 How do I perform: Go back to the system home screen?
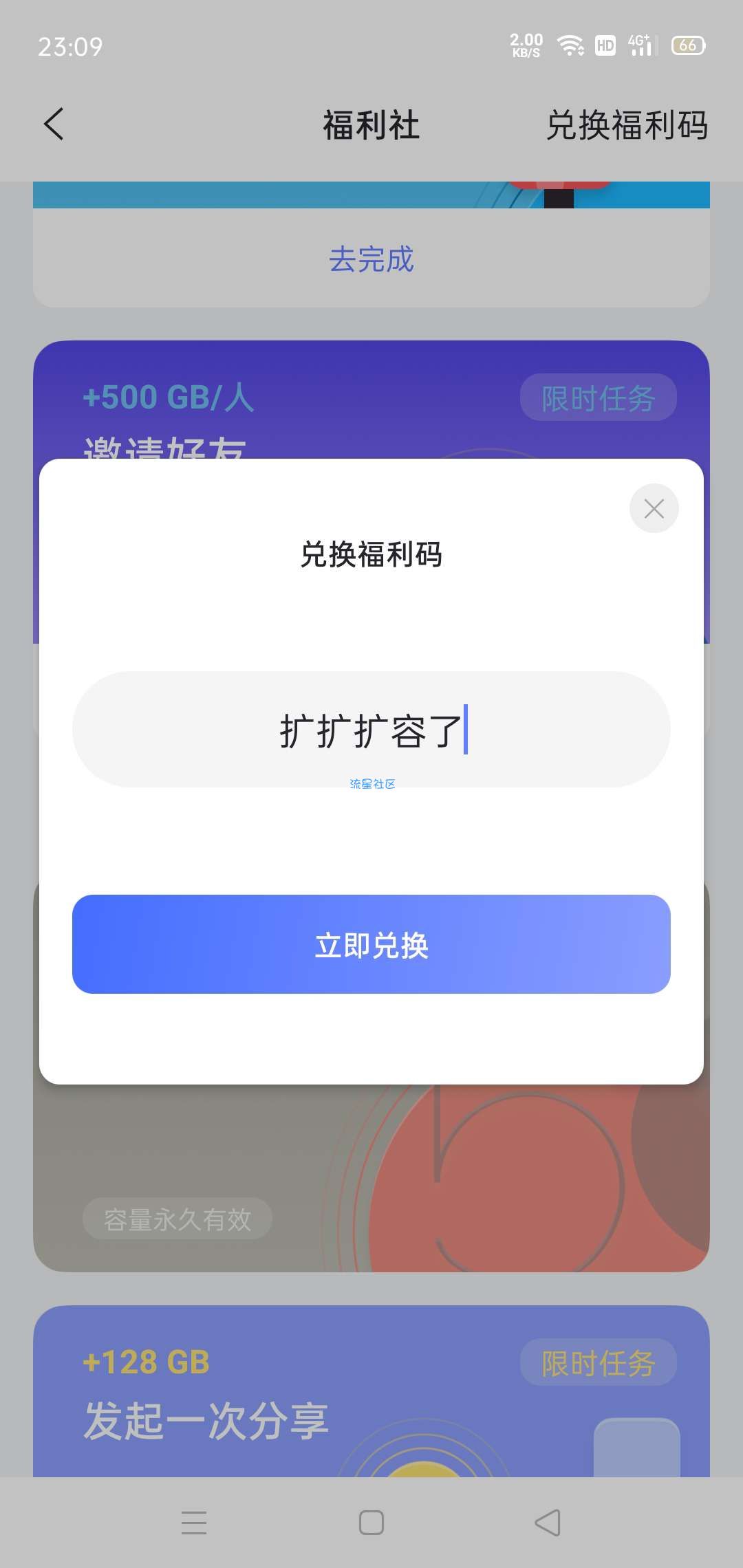tap(371, 1523)
